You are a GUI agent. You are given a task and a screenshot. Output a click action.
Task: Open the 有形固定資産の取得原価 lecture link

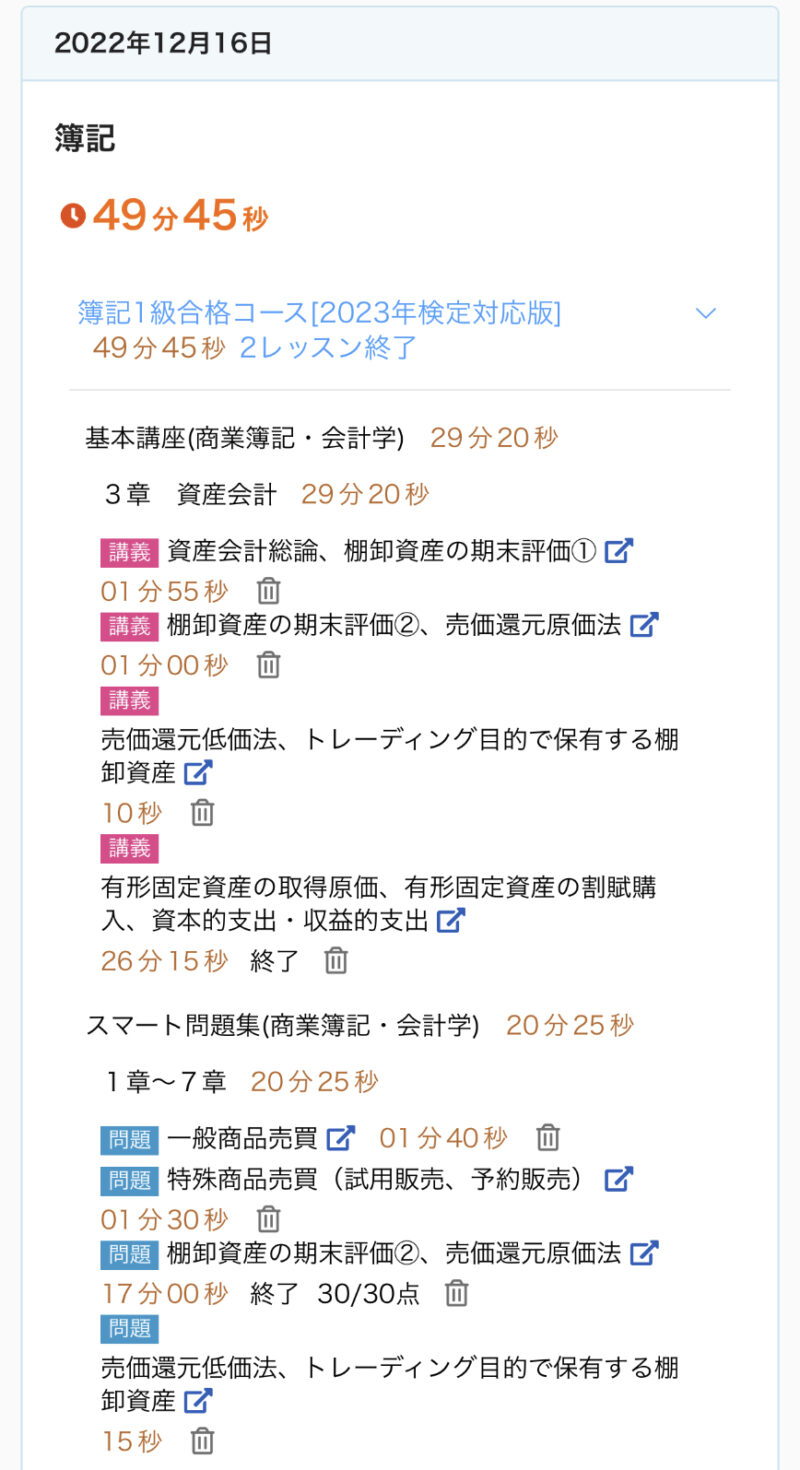(x=451, y=920)
